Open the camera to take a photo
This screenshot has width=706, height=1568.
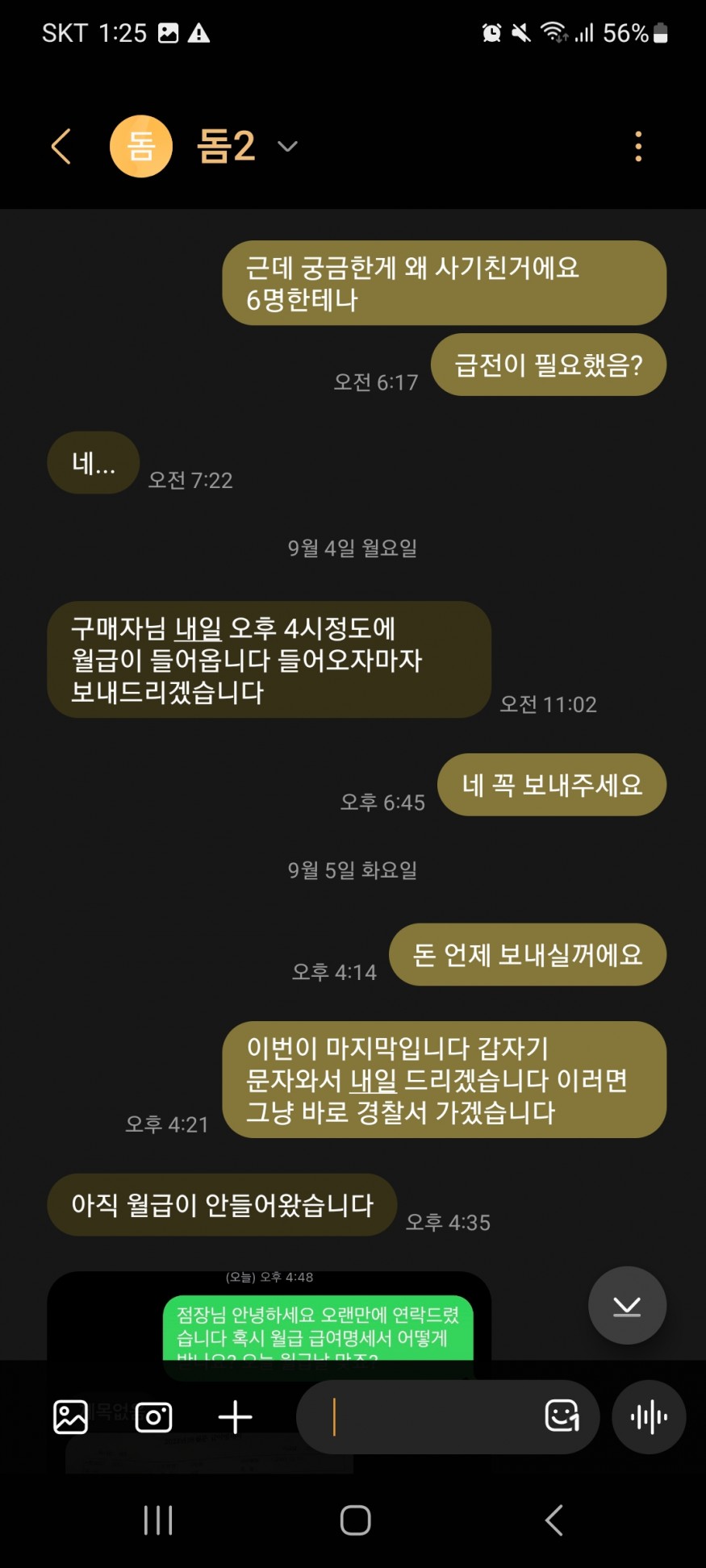tap(153, 1417)
